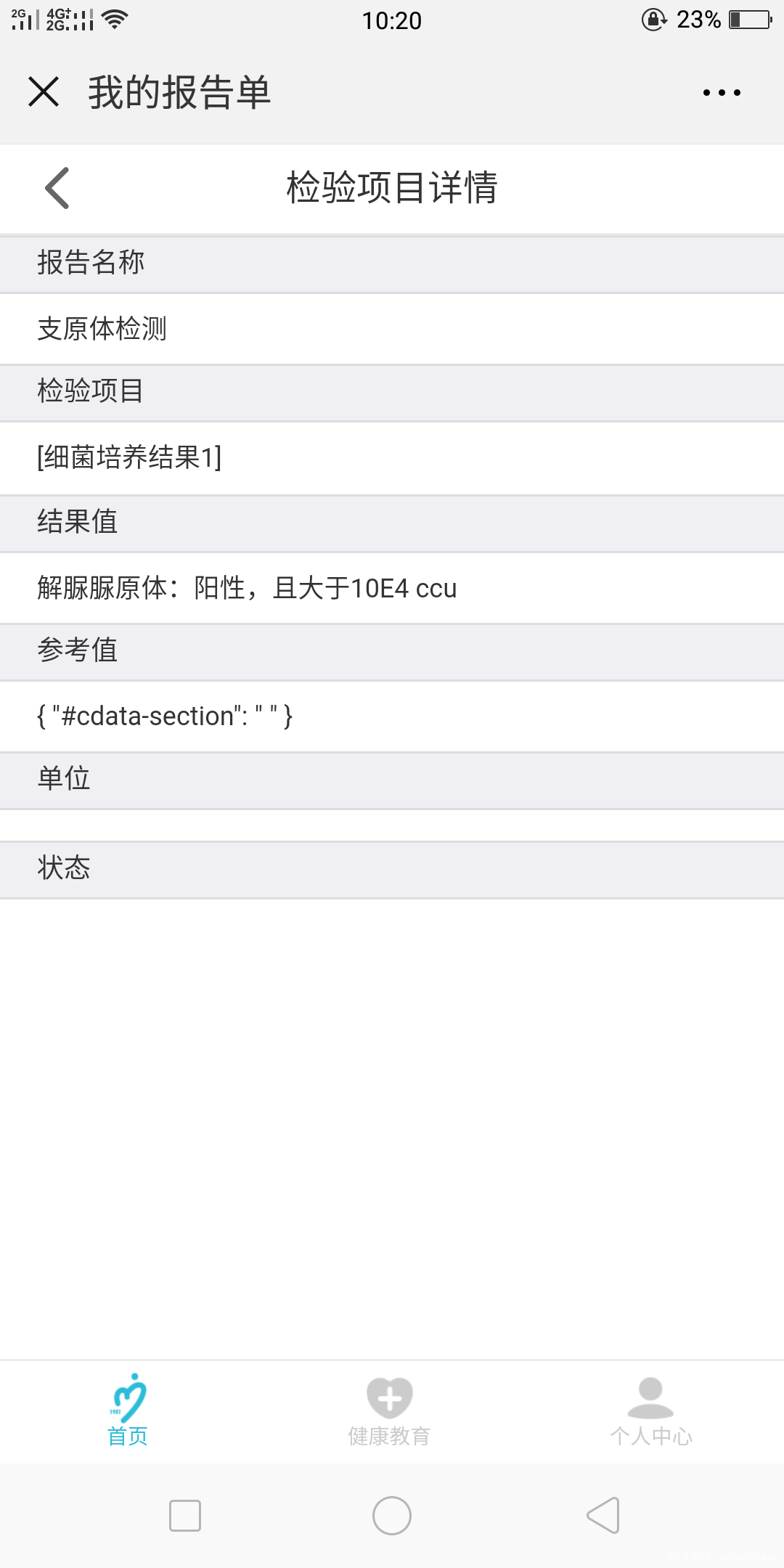784x1568 pixels.
Task: Tap the Wi-Fi status icon
Action: point(116,20)
